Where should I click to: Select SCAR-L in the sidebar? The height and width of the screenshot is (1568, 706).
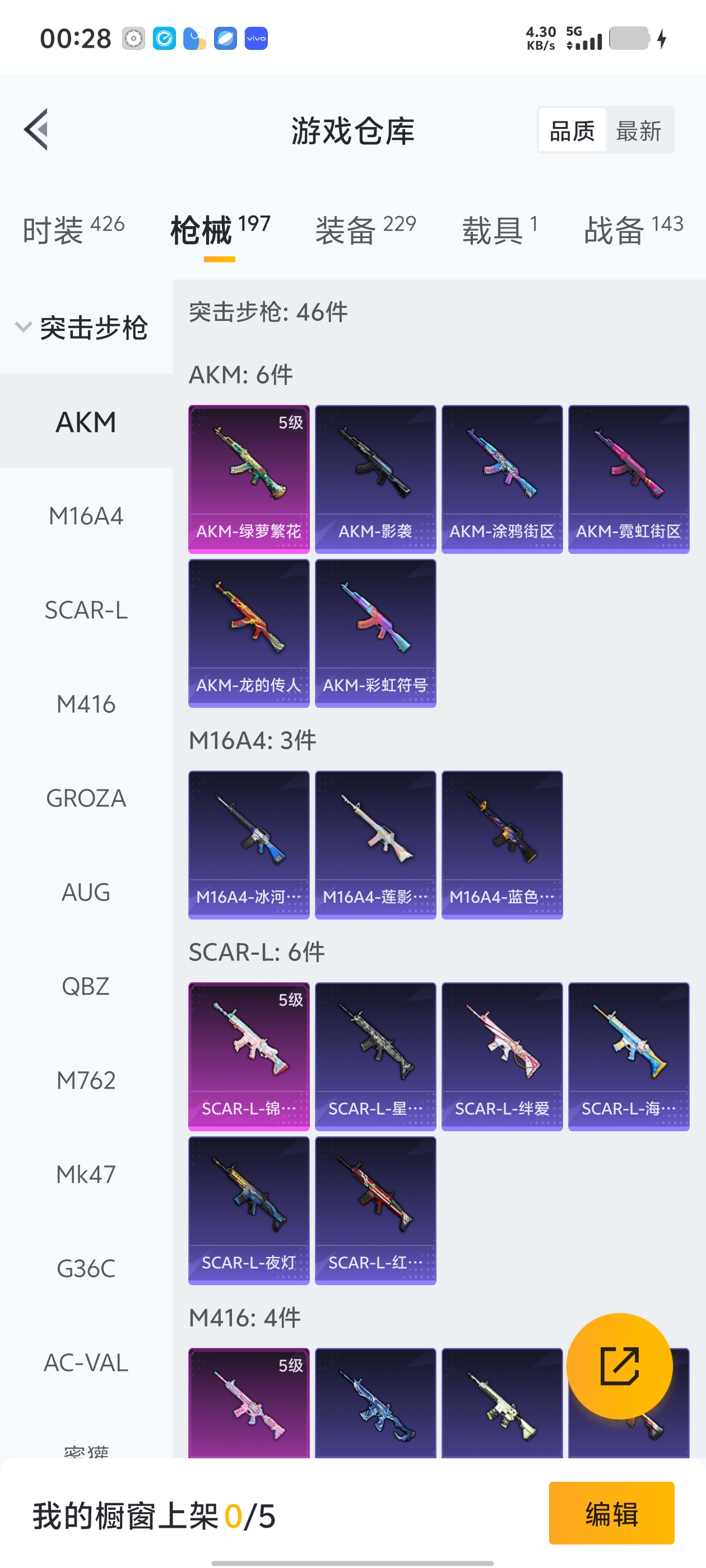click(86, 610)
